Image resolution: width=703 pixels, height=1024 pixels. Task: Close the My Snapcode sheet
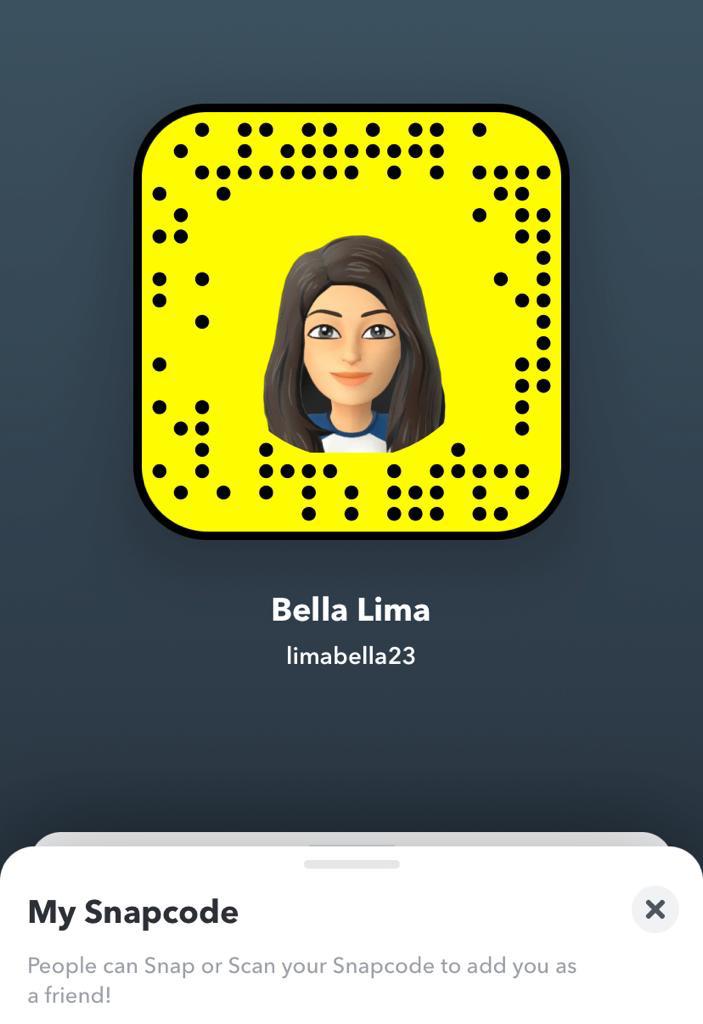(655, 909)
